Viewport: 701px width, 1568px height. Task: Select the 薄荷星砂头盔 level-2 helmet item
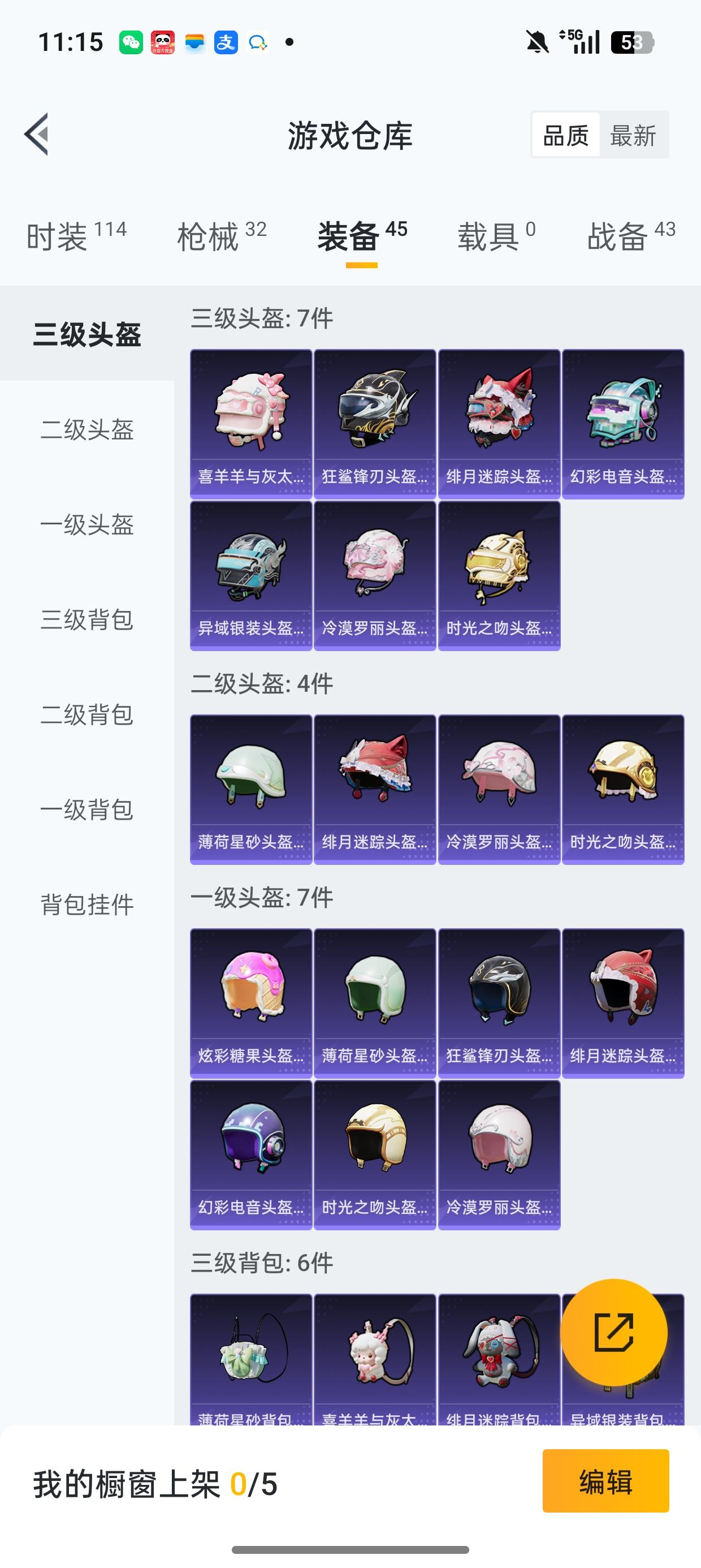(249, 785)
